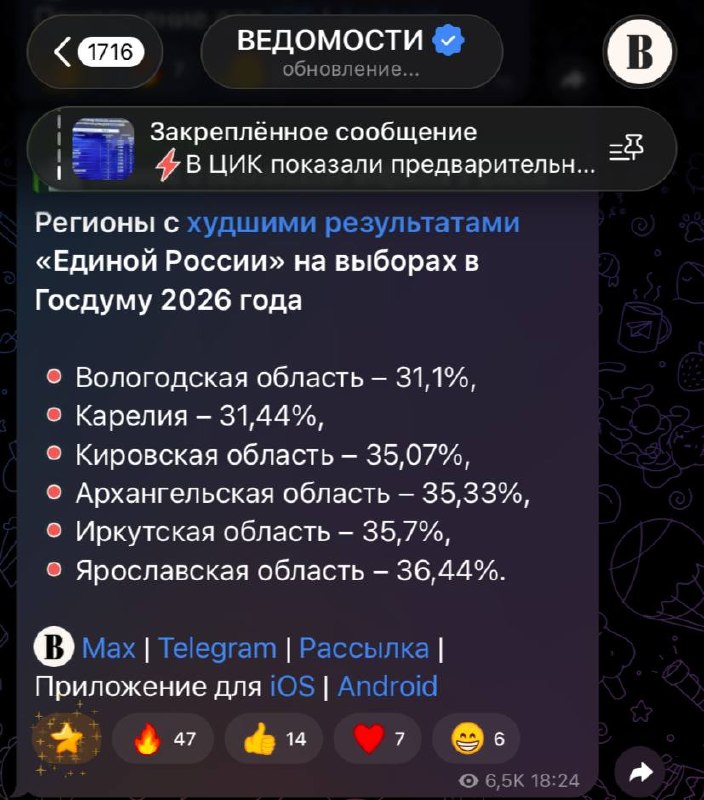React with the red heart emoji
The width and height of the screenshot is (704, 800).
378,739
